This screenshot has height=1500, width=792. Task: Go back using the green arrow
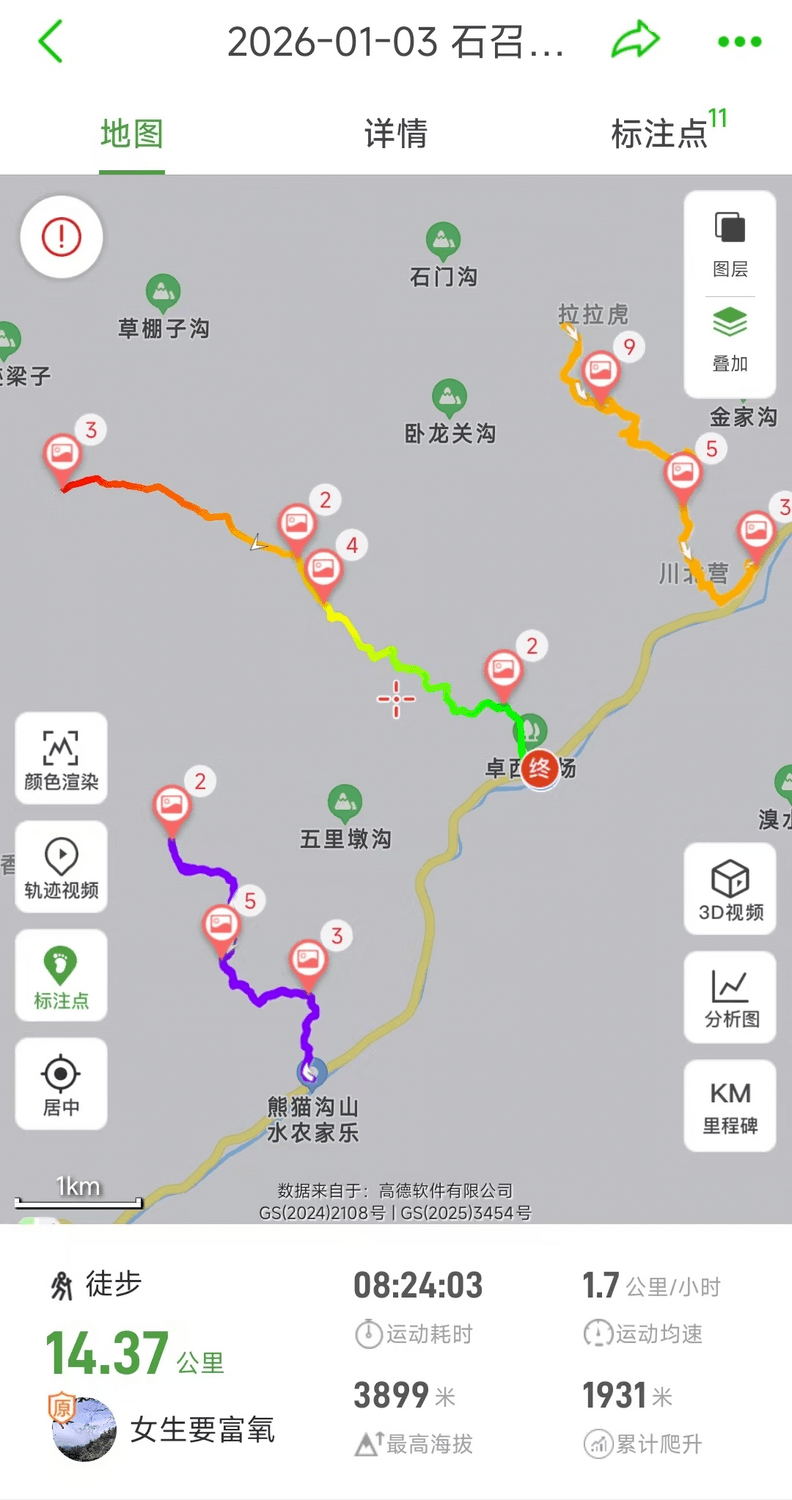51,42
